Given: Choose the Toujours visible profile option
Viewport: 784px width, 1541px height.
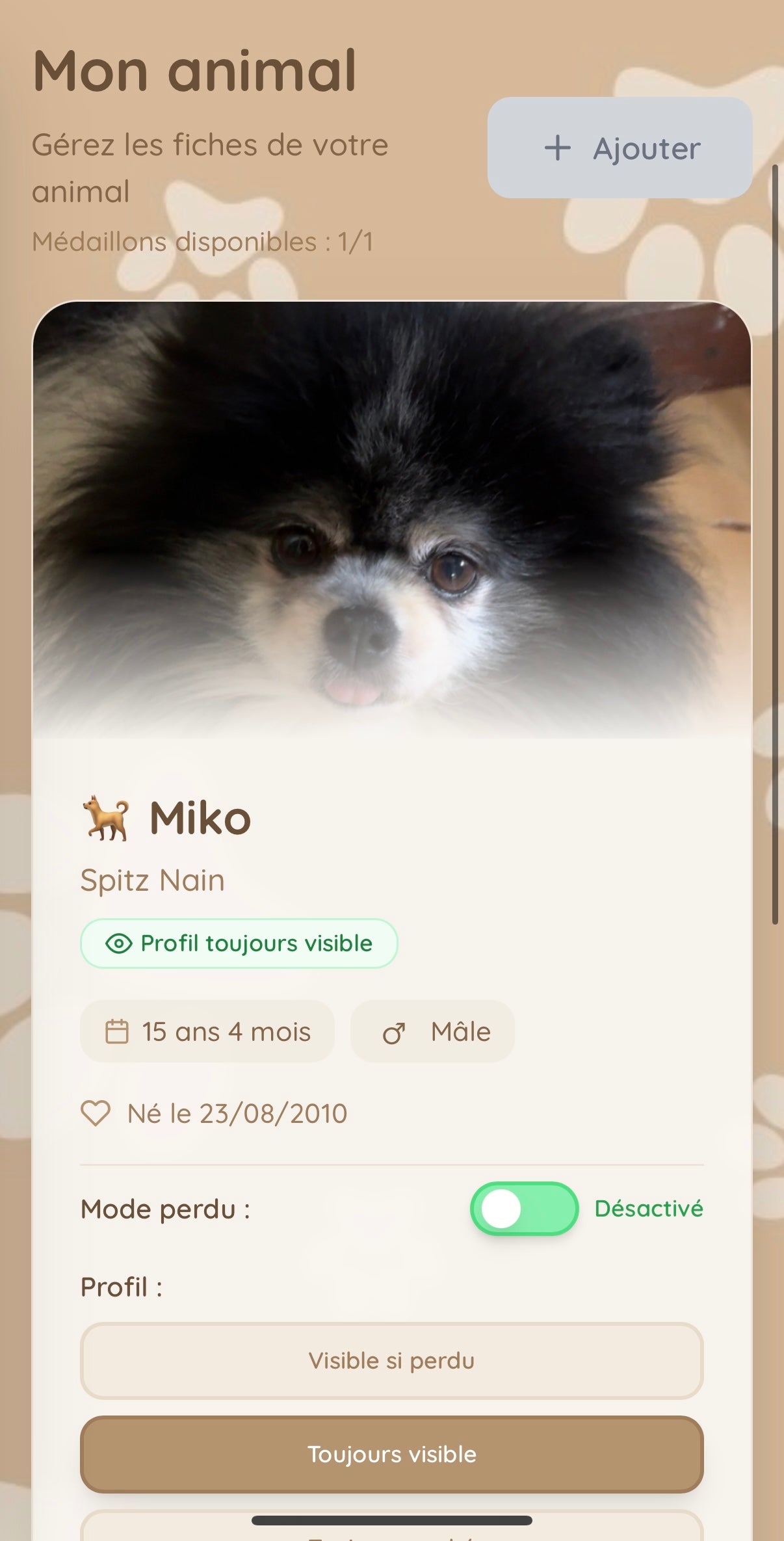Looking at the screenshot, I should [391, 1455].
